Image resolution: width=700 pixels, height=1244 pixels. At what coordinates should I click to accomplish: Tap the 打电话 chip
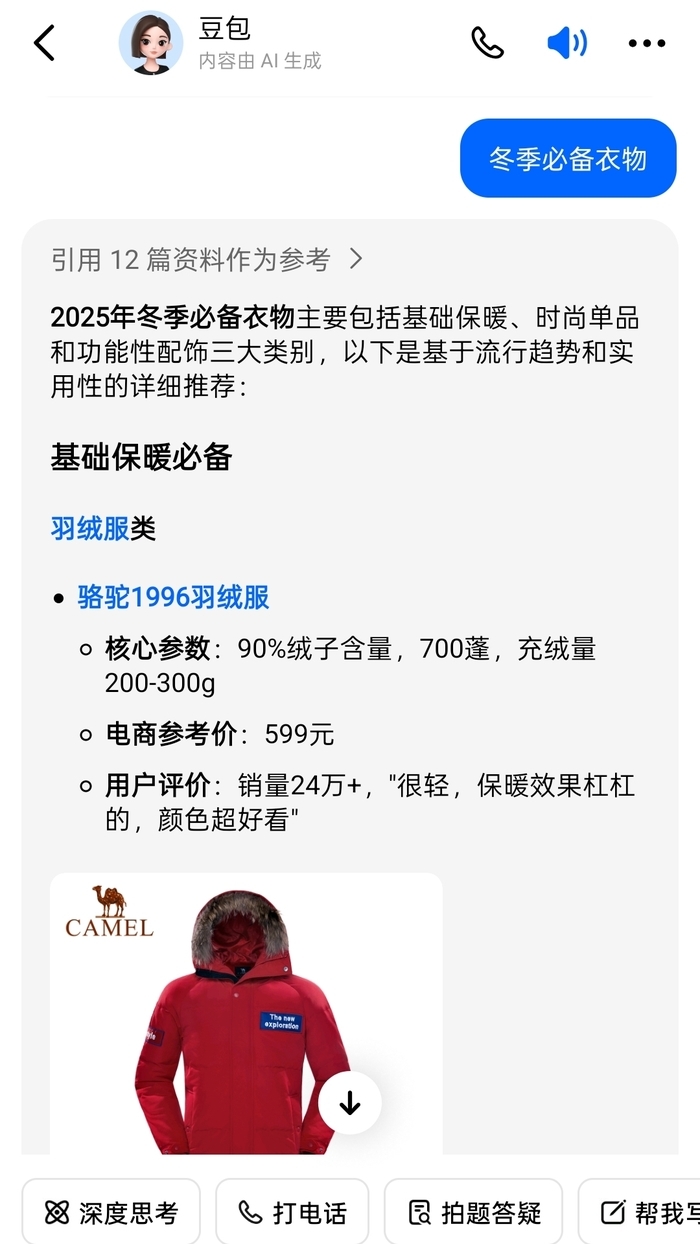tap(292, 1213)
